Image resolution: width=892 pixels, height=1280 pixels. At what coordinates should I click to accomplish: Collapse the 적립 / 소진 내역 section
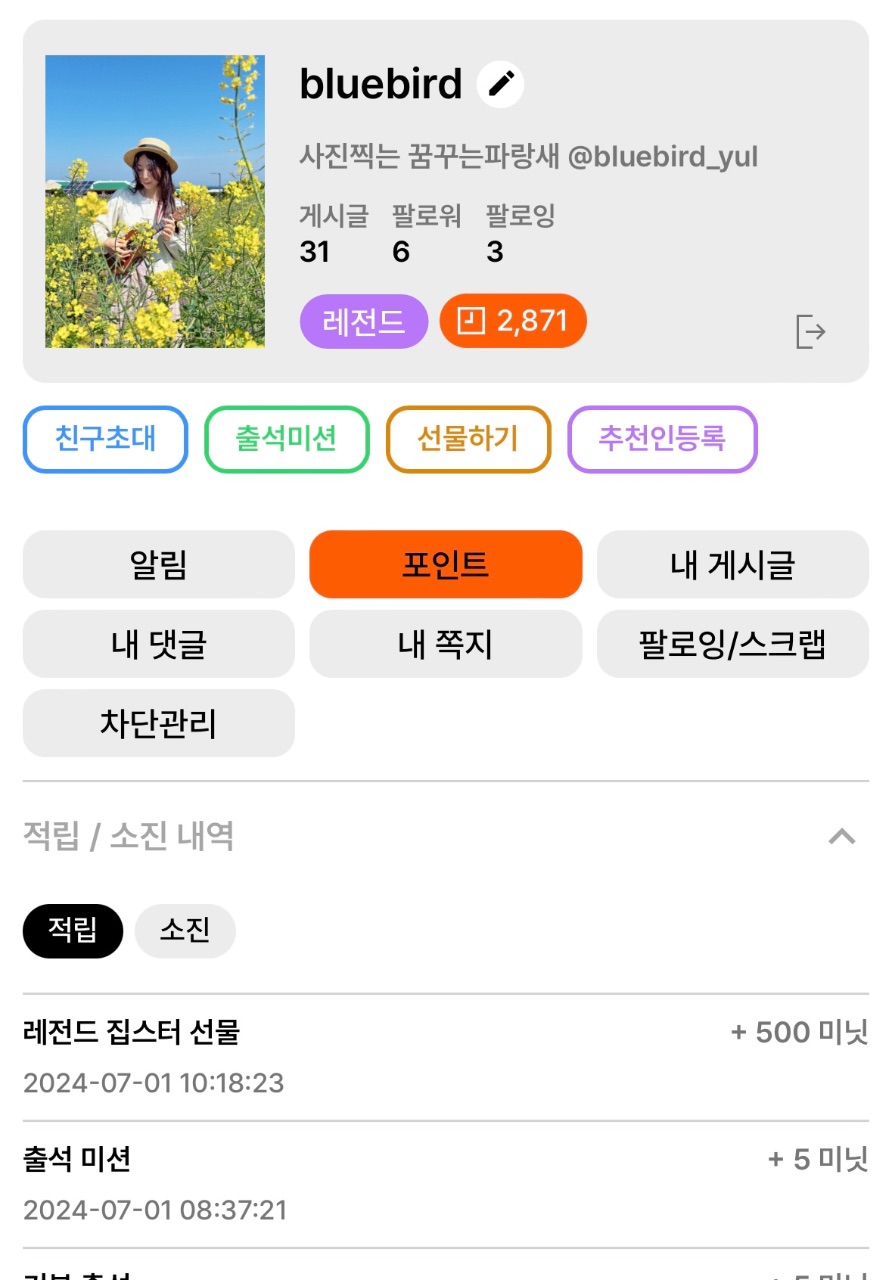click(x=842, y=836)
